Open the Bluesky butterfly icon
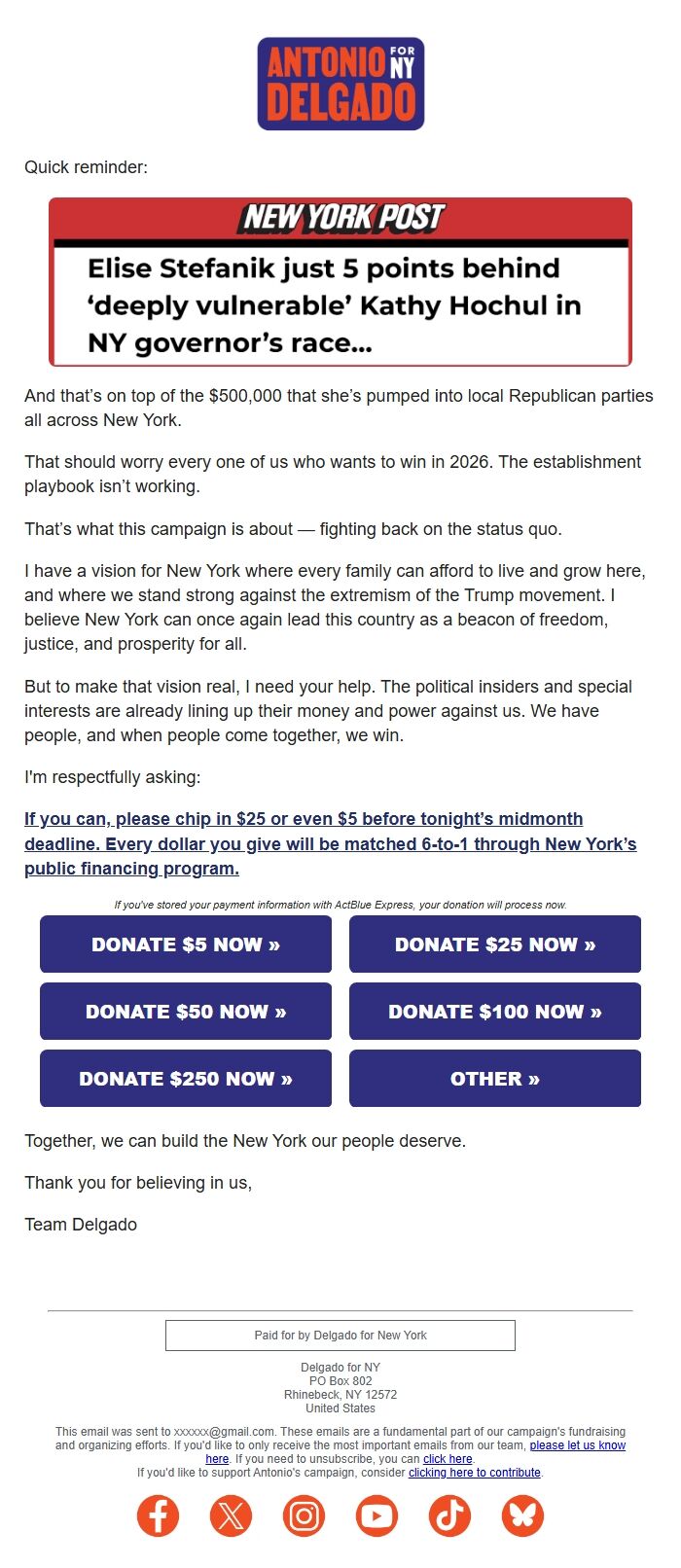The width and height of the screenshot is (681, 1568). 522,1515
